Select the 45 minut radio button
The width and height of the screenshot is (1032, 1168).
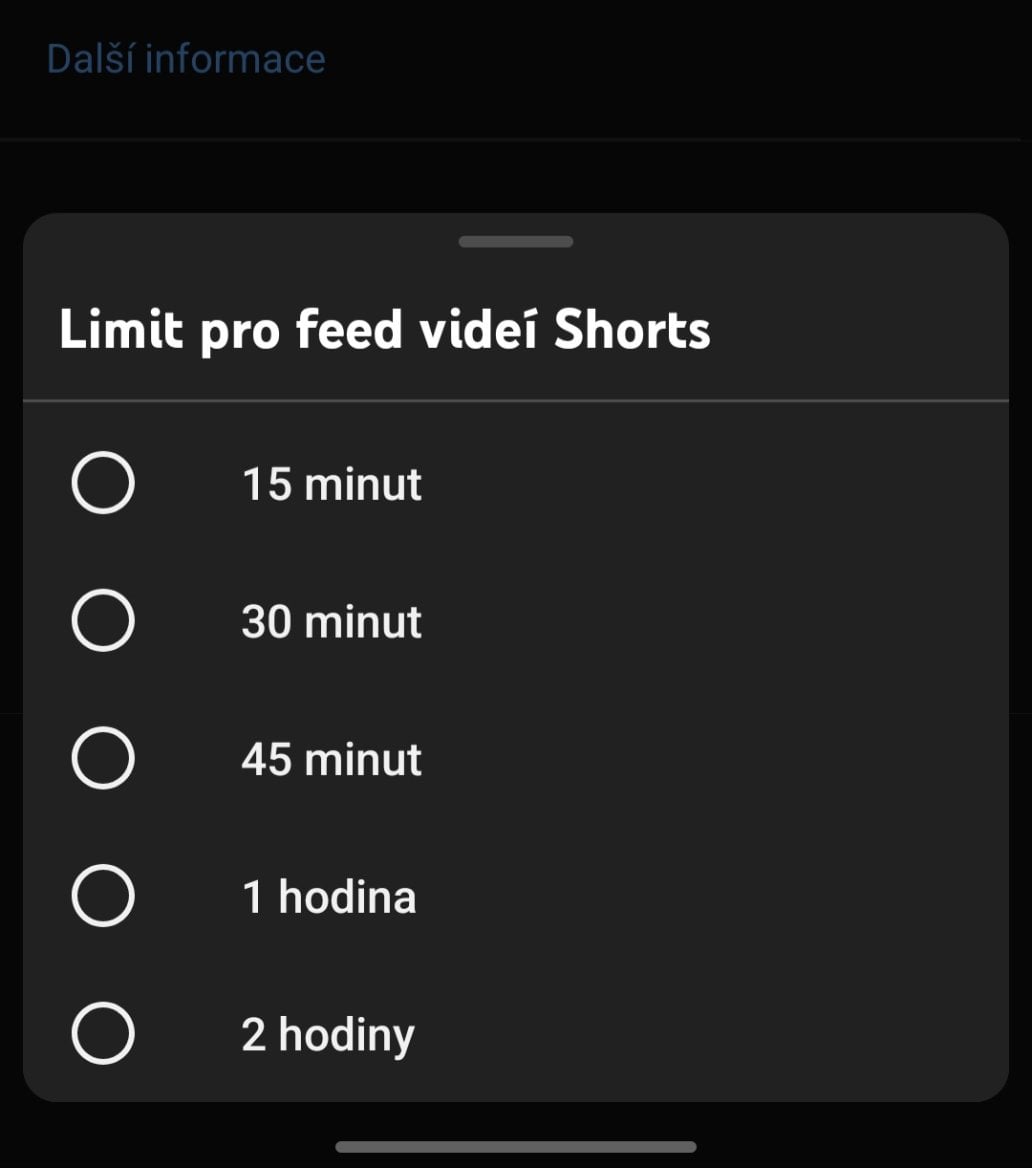coord(103,758)
